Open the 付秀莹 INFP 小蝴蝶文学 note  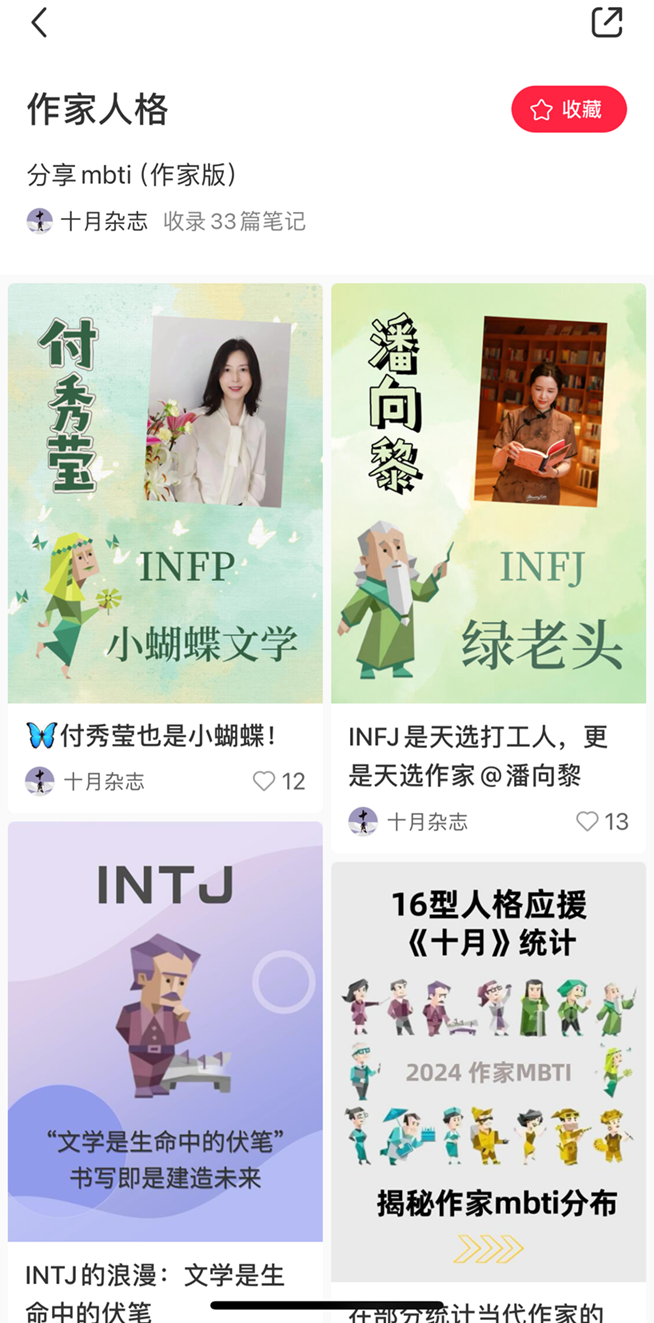[x=165, y=493]
